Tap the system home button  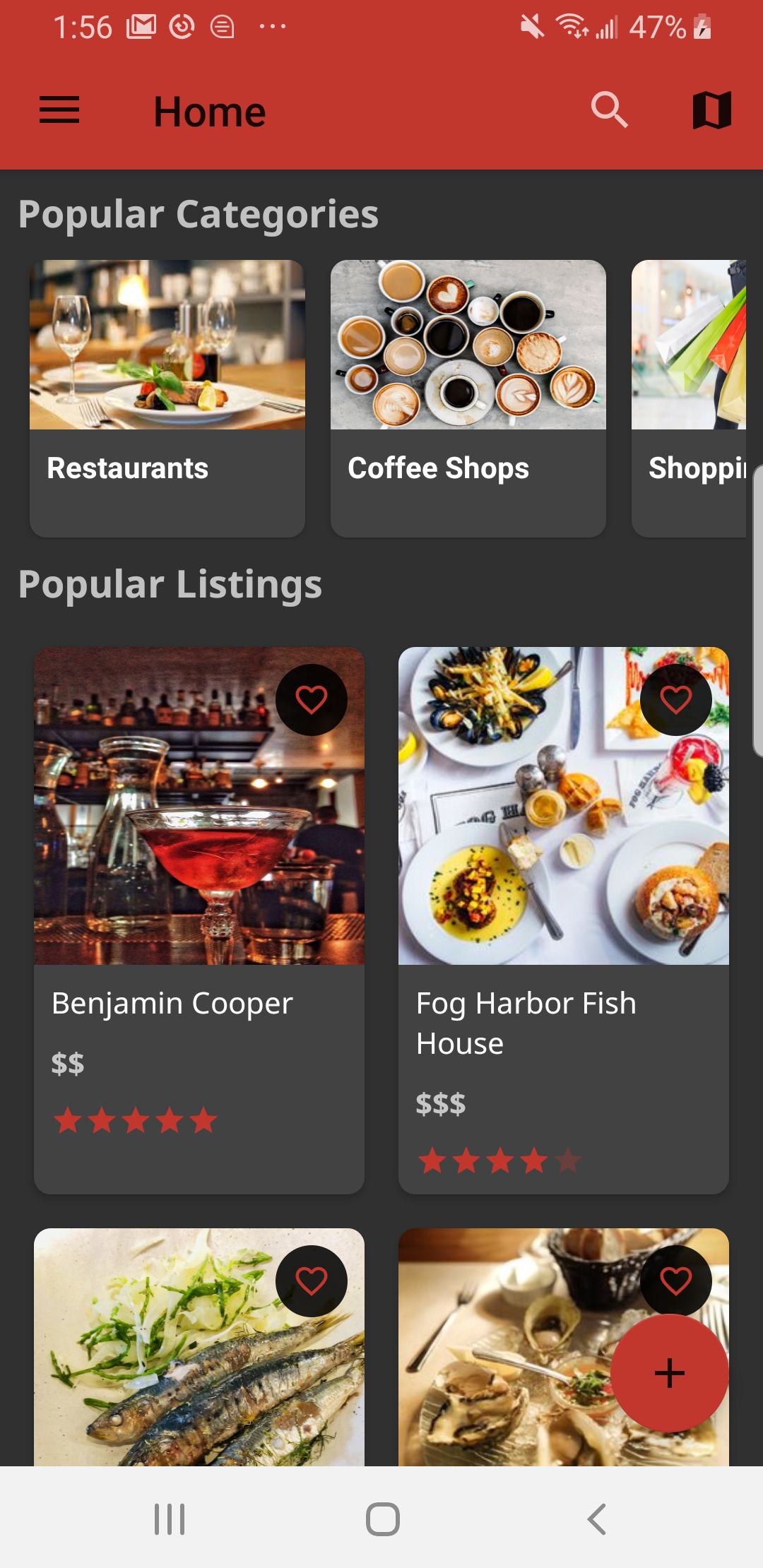pos(382,1519)
